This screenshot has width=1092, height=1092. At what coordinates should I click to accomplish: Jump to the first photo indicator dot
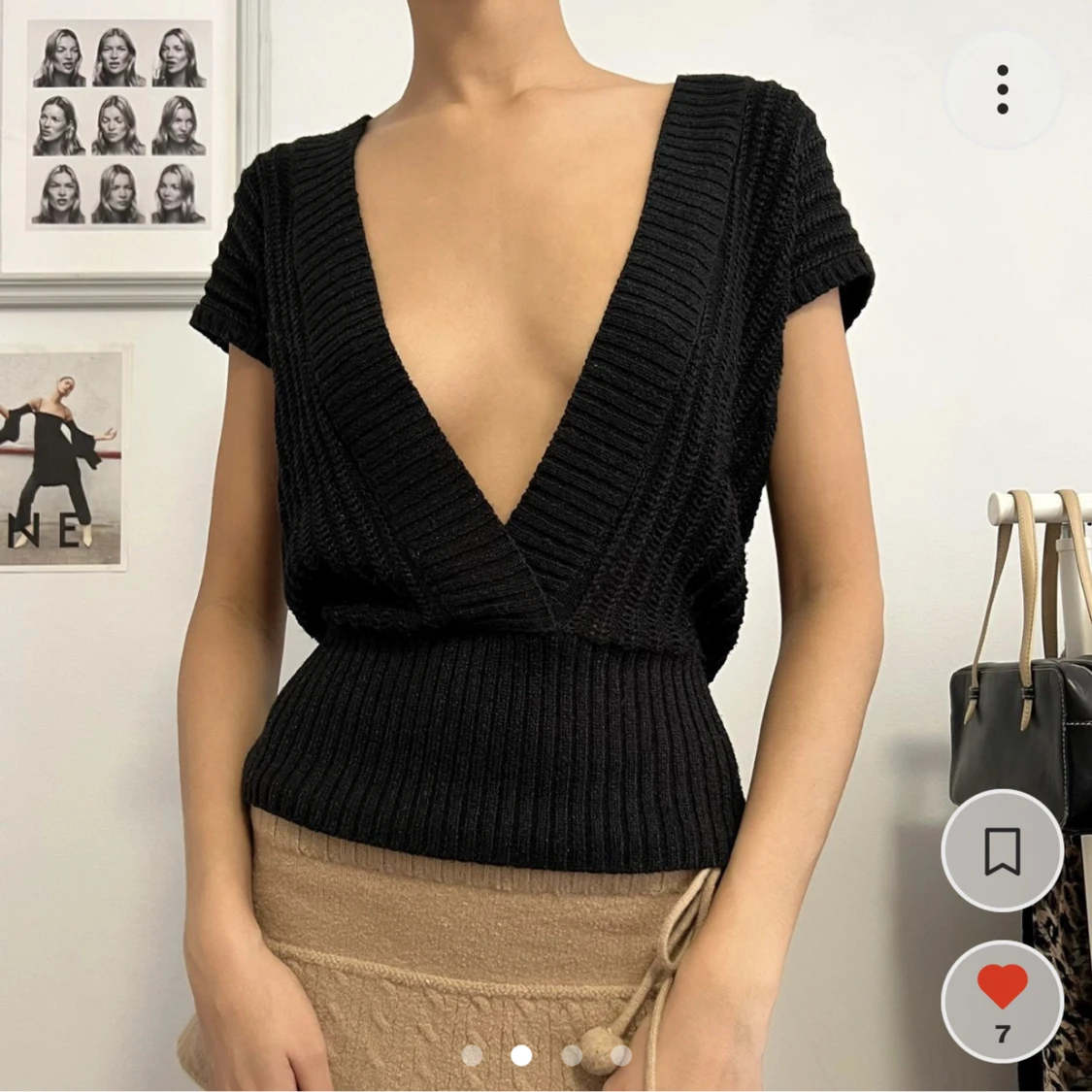(472, 1055)
